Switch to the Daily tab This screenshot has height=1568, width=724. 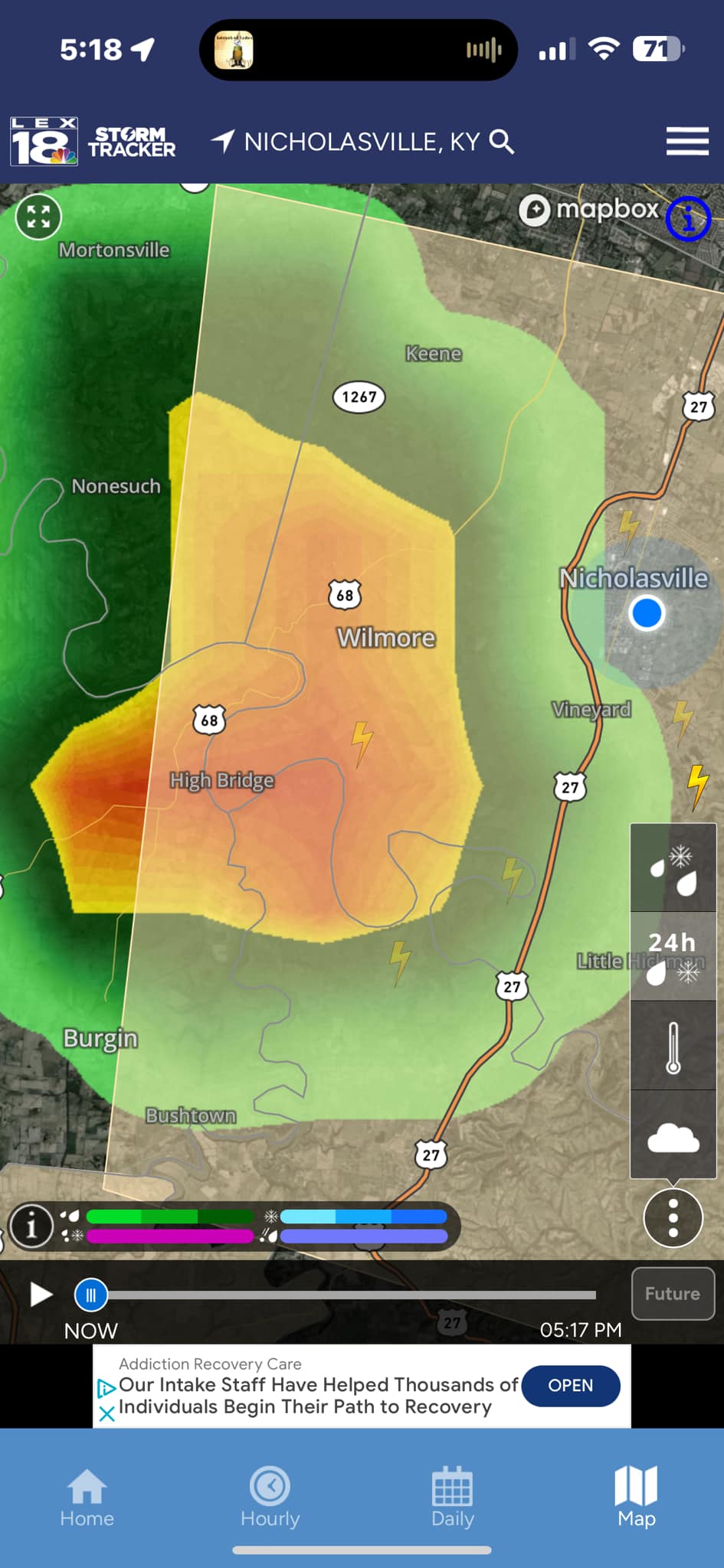tap(452, 1498)
